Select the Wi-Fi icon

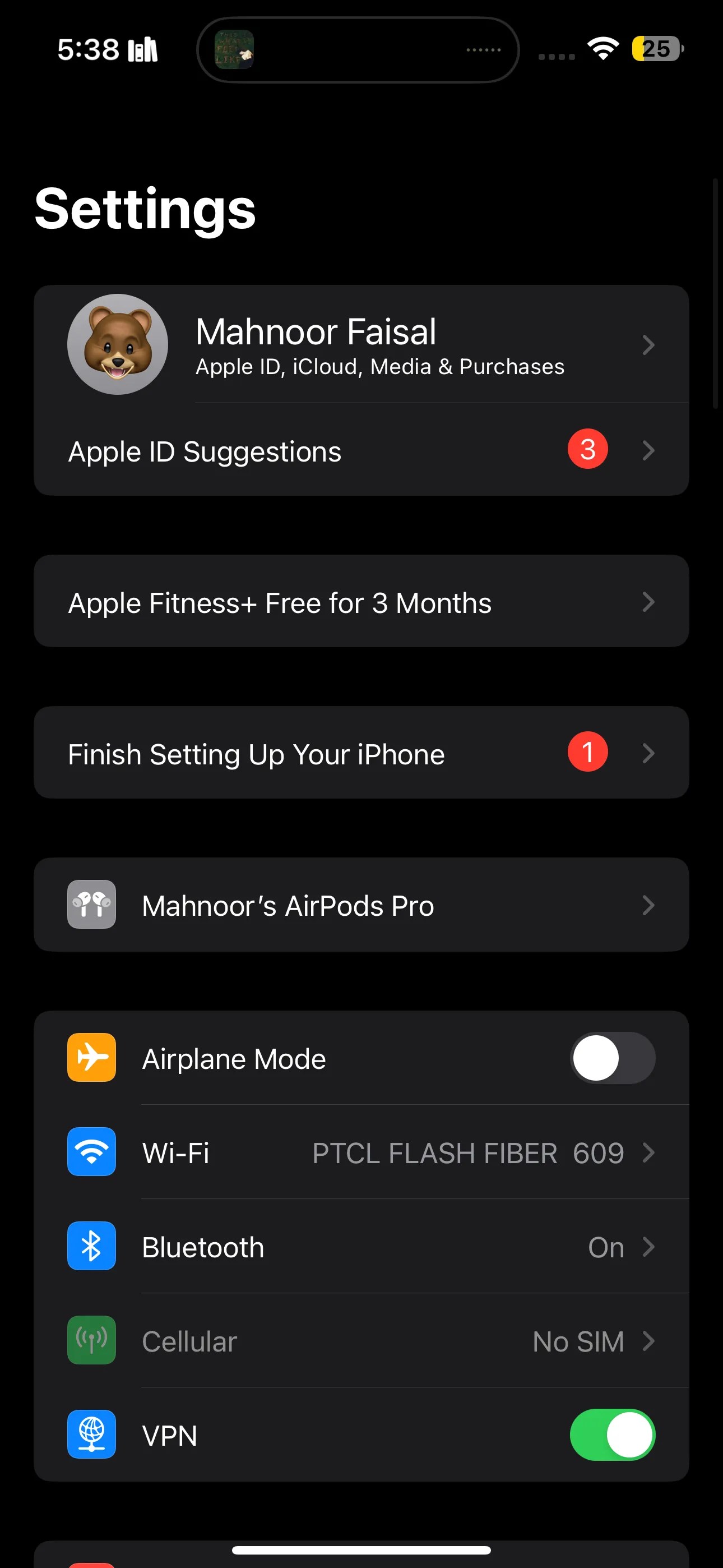(91, 1152)
